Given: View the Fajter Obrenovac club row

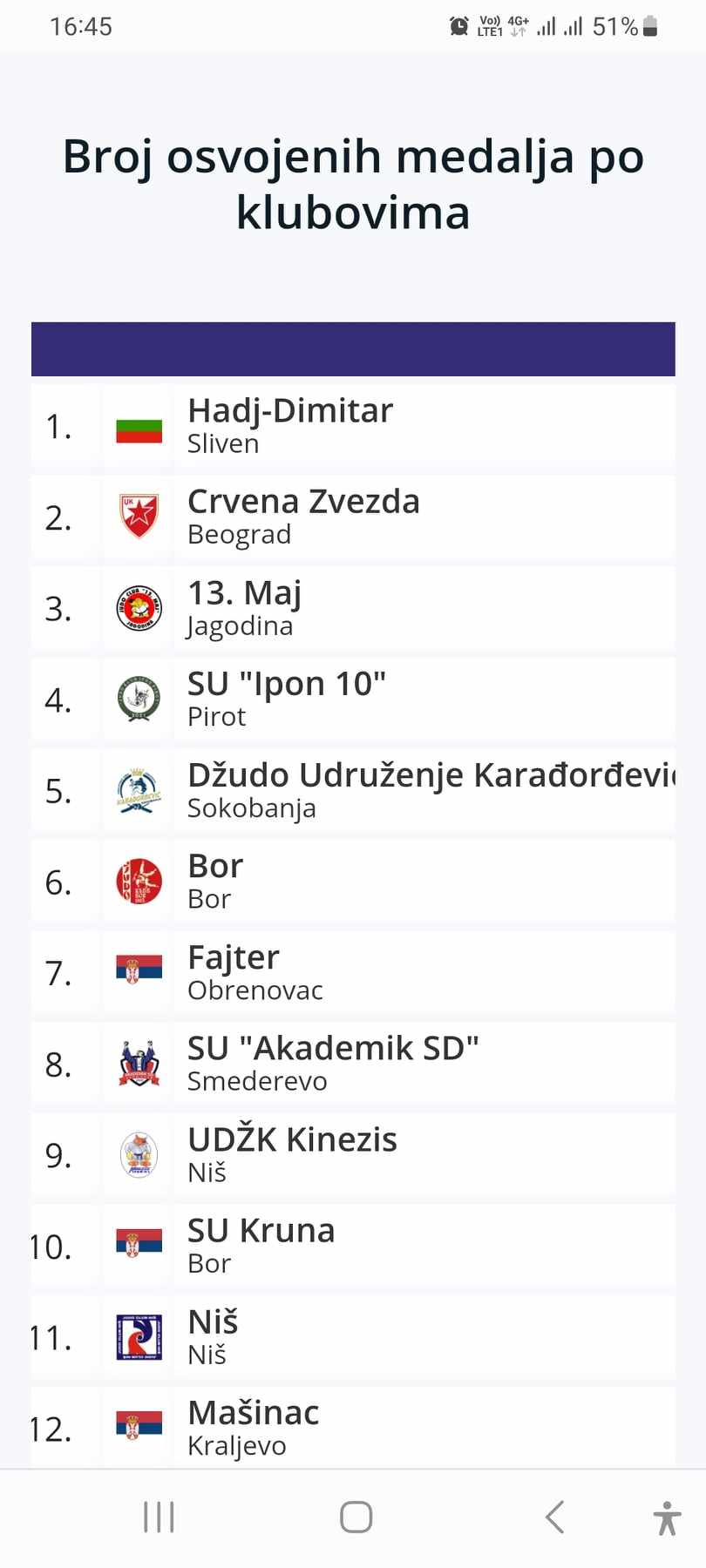Looking at the screenshot, I should 353,973.
